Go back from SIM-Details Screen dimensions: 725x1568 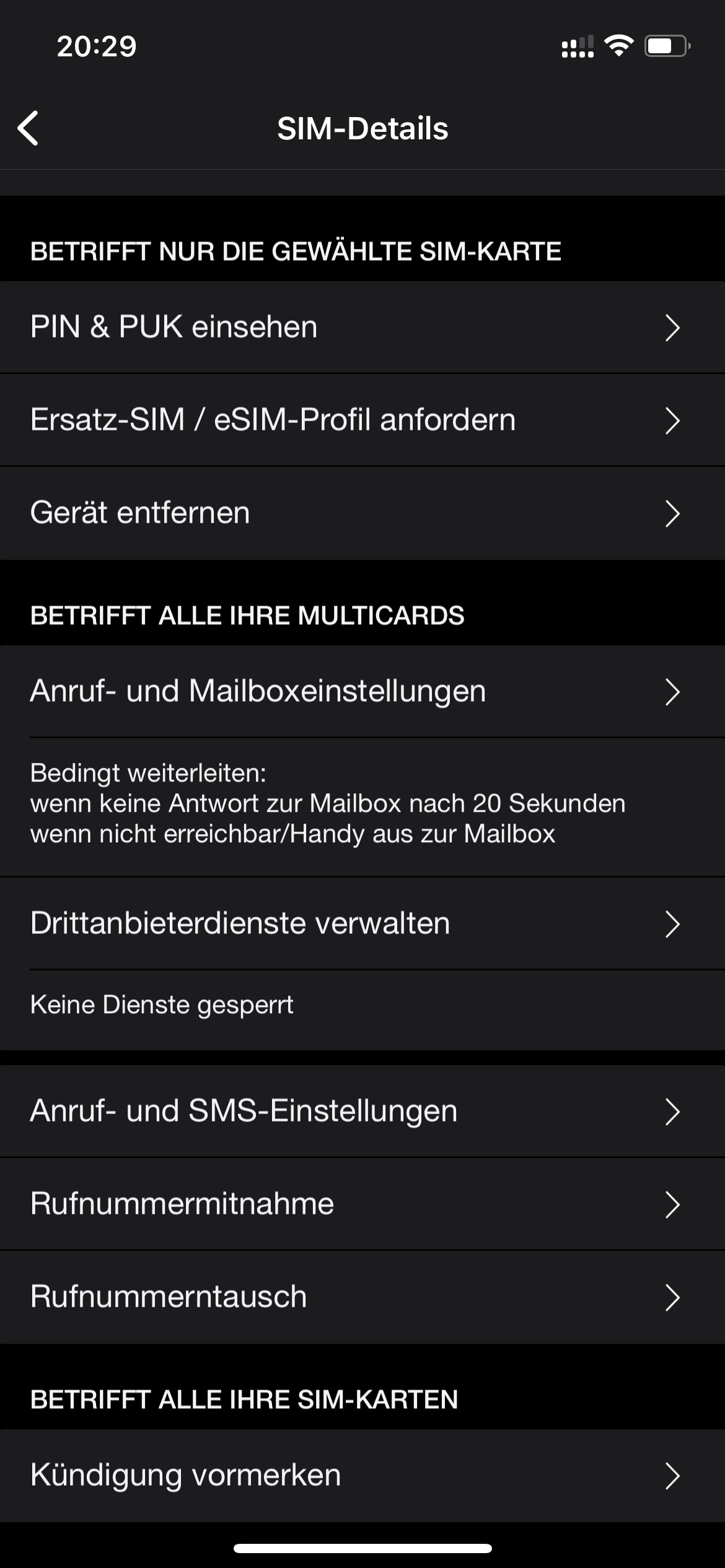click(29, 129)
